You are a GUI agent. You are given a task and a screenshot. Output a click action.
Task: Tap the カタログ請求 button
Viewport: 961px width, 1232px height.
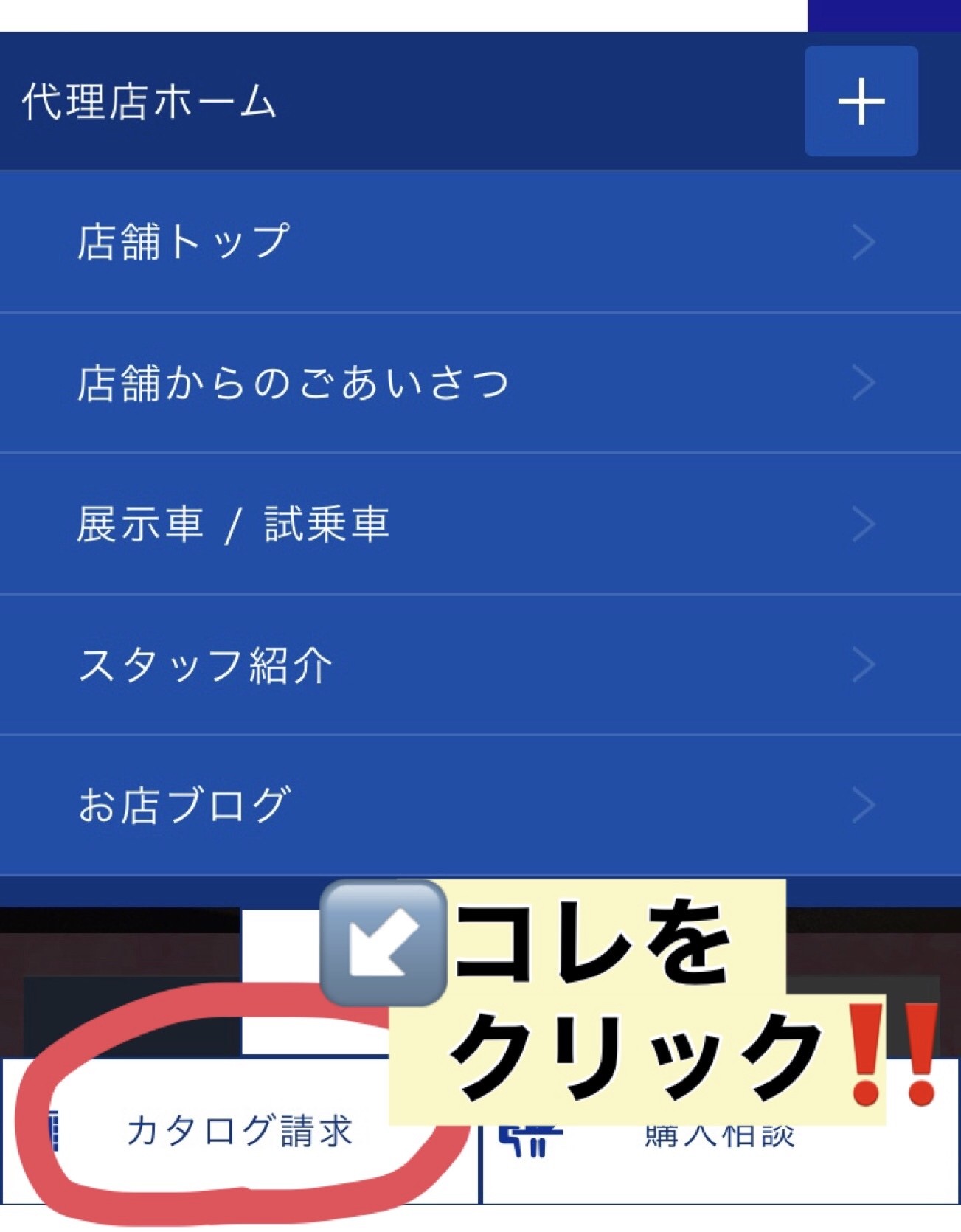coord(240,1131)
